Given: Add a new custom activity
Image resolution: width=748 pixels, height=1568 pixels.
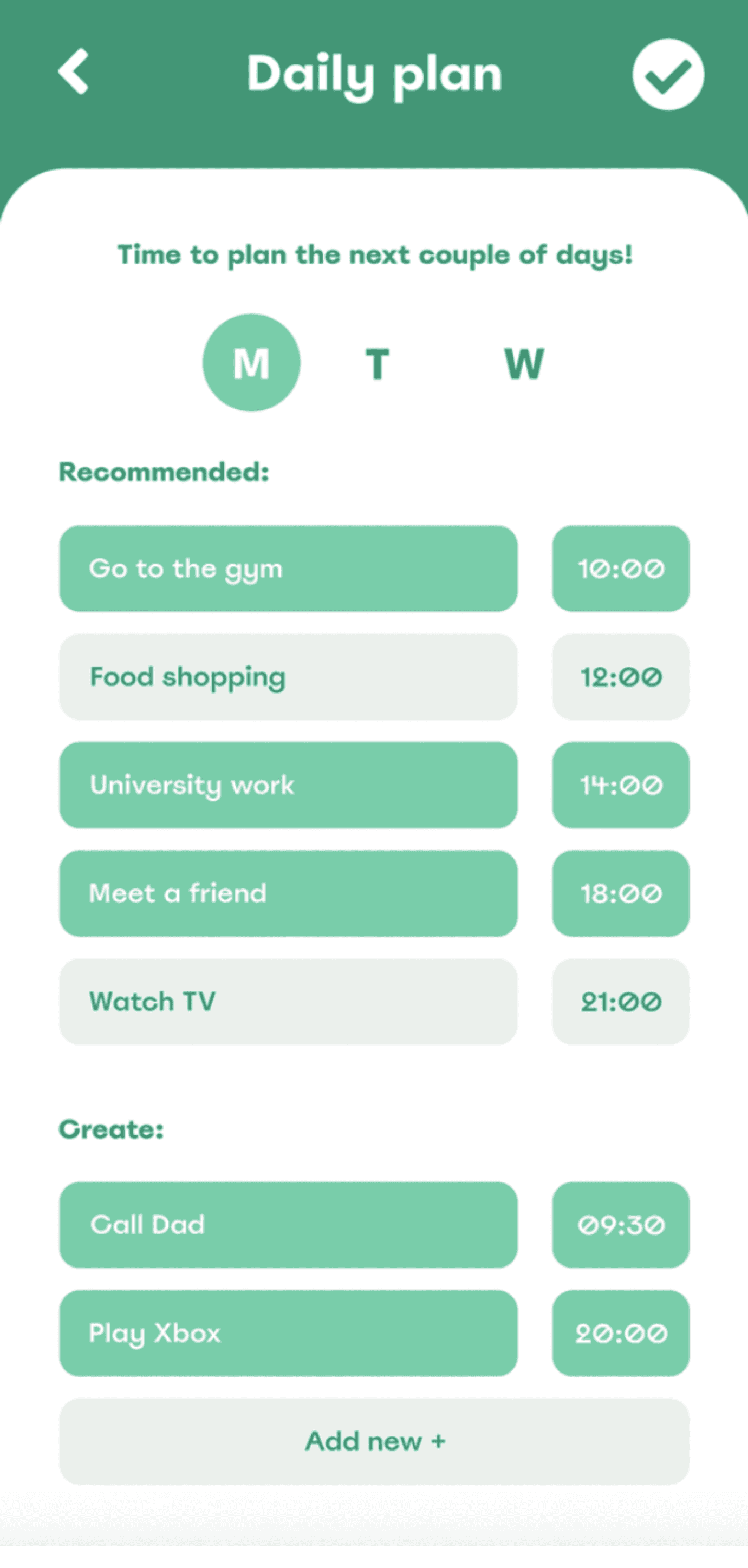Looking at the screenshot, I should [374, 1441].
